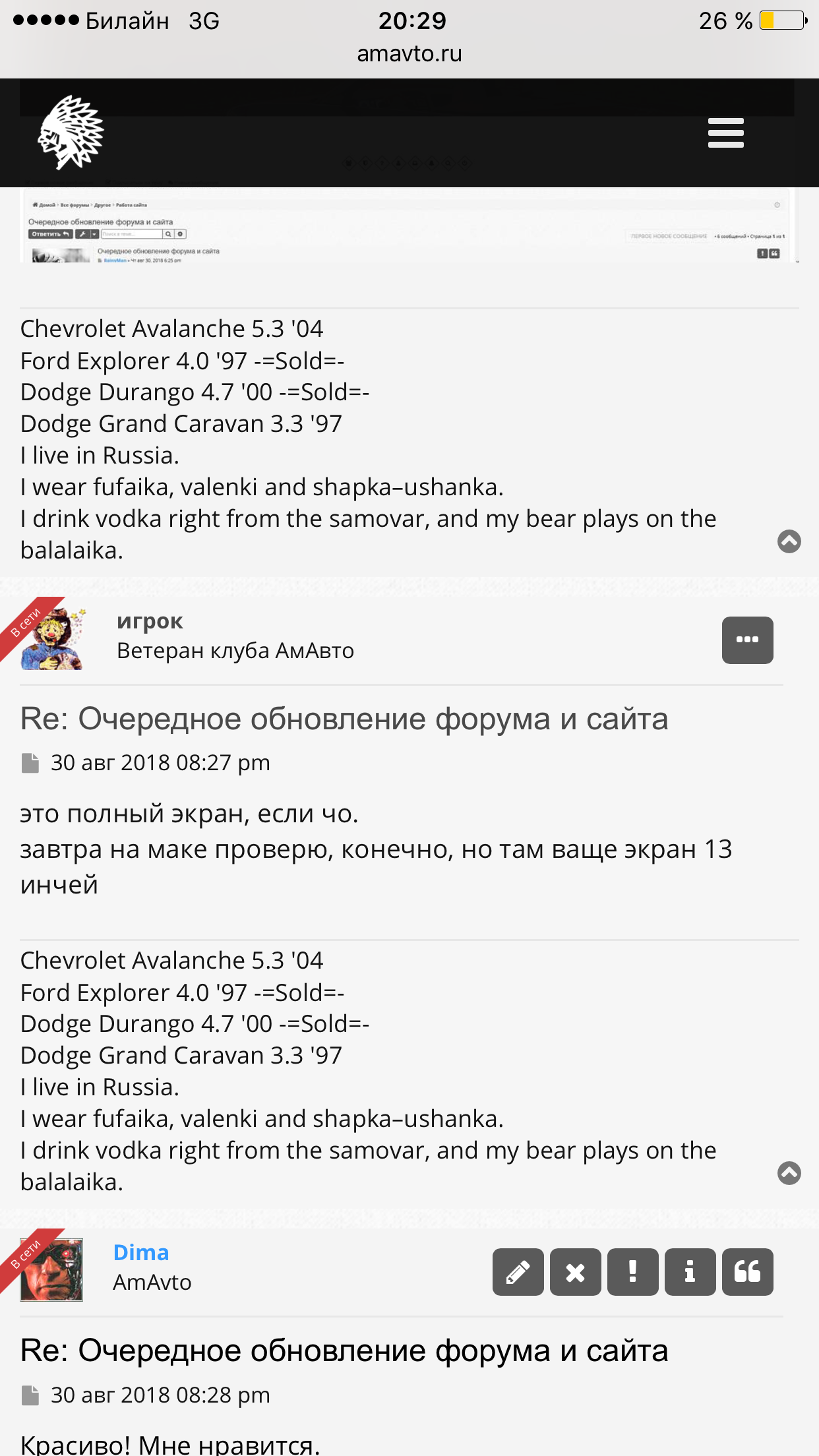Open the 30 авг 2018 08:28 pm post permalink
Screen dimensions: 819x1456
pyautogui.click(x=30, y=1395)
